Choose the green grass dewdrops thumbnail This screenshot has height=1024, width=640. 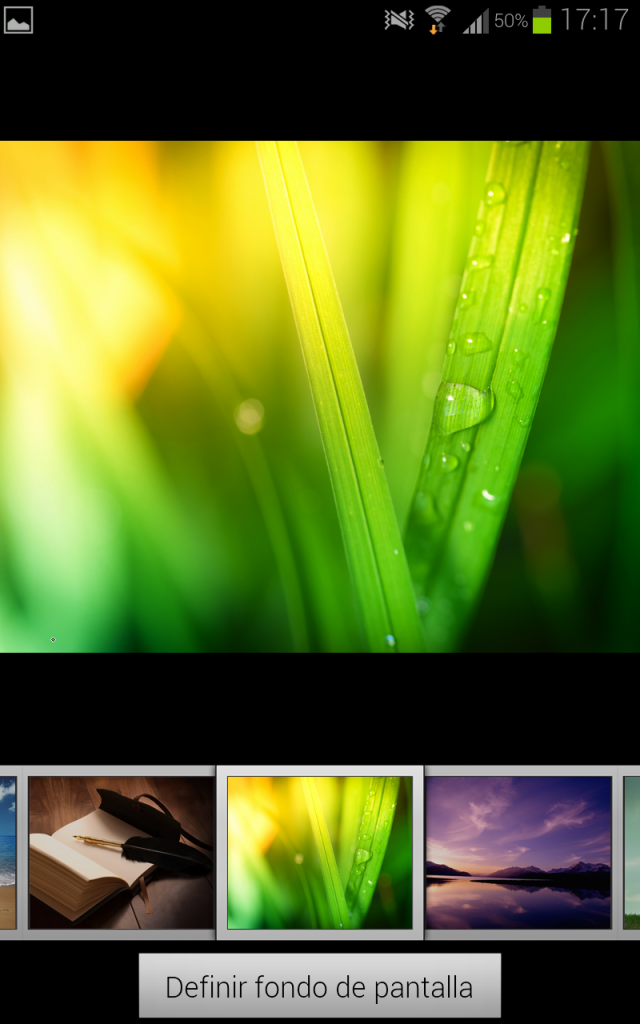[x=320, y=852]
